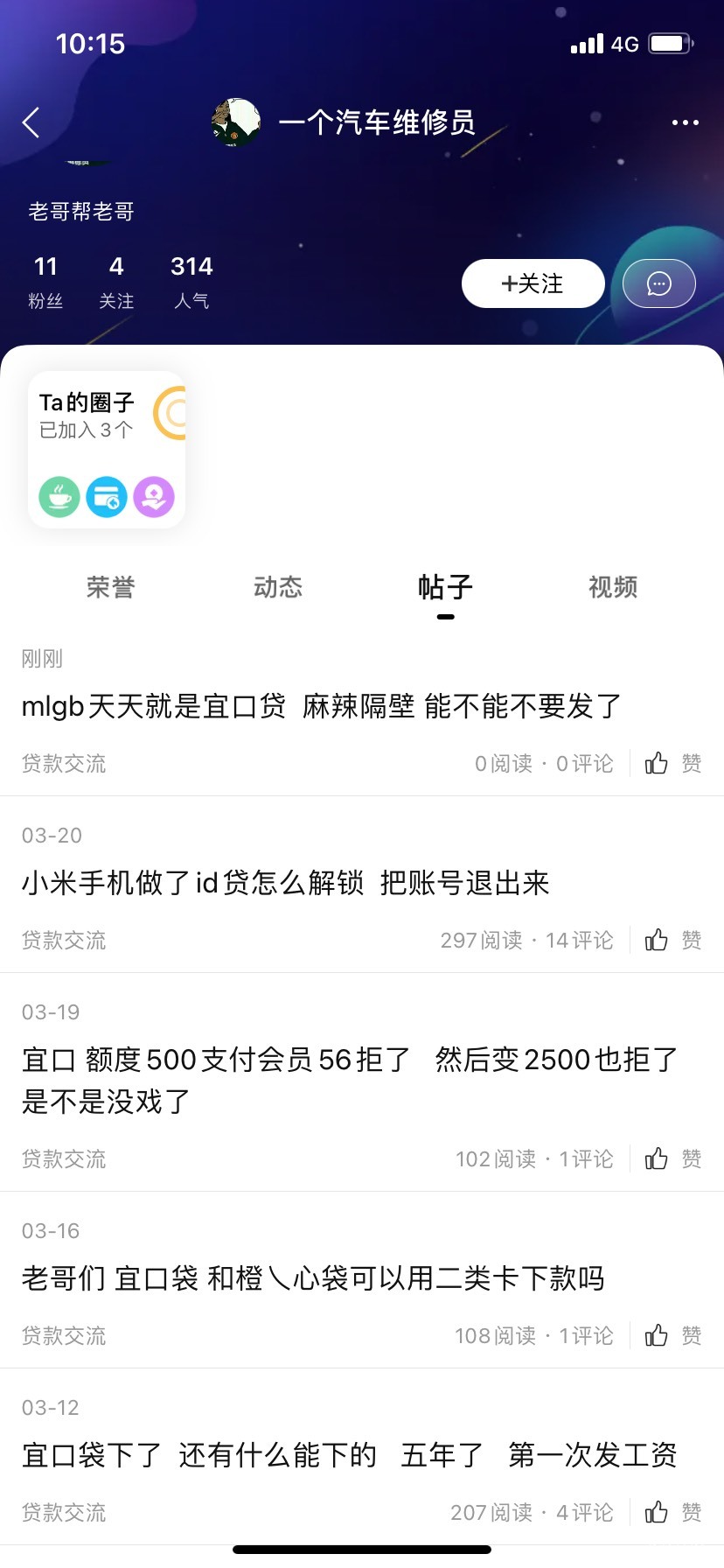The image size is (724, 1568).
Task: Open the Ta的圈子 card
Action: 107,449
